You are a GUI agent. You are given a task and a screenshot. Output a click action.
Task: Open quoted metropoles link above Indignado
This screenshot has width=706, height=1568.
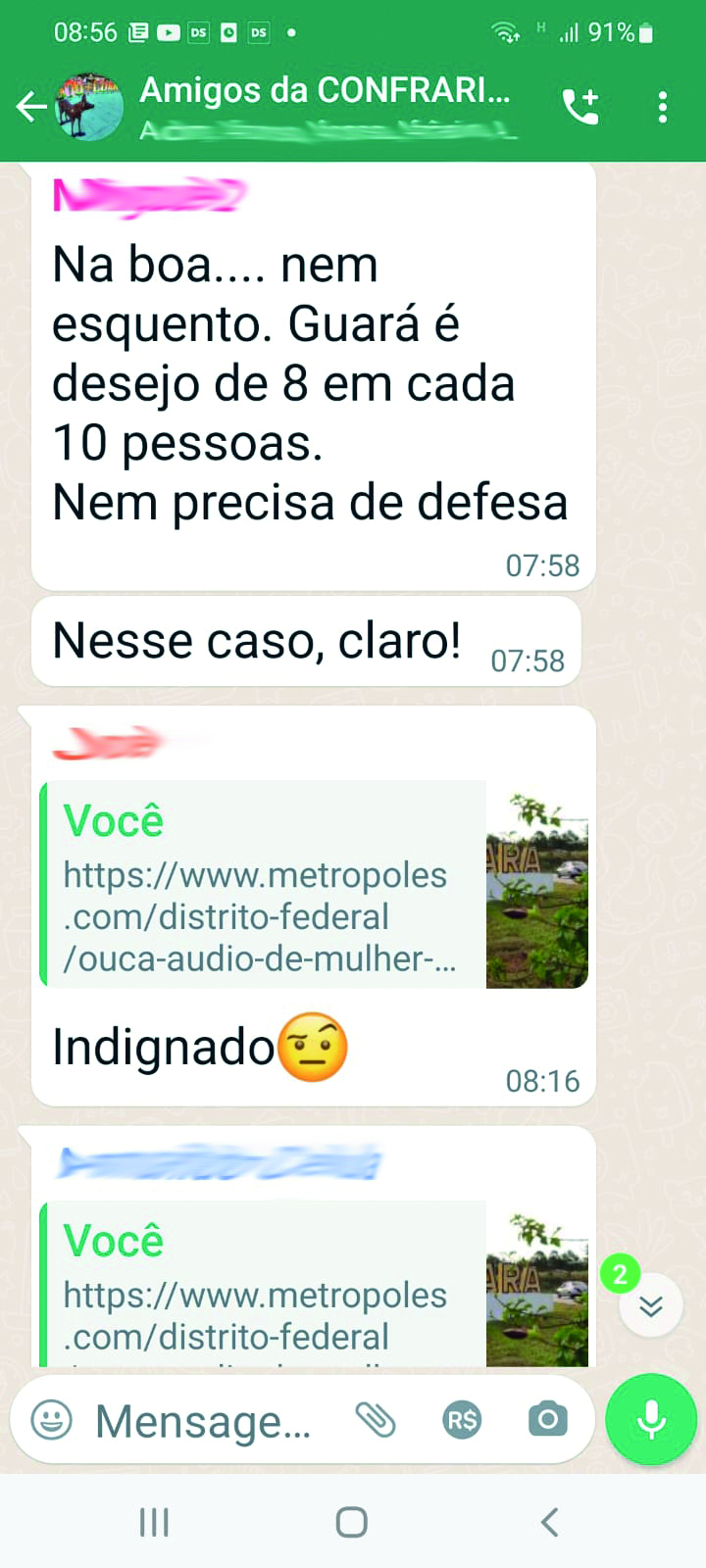[263, 884]
